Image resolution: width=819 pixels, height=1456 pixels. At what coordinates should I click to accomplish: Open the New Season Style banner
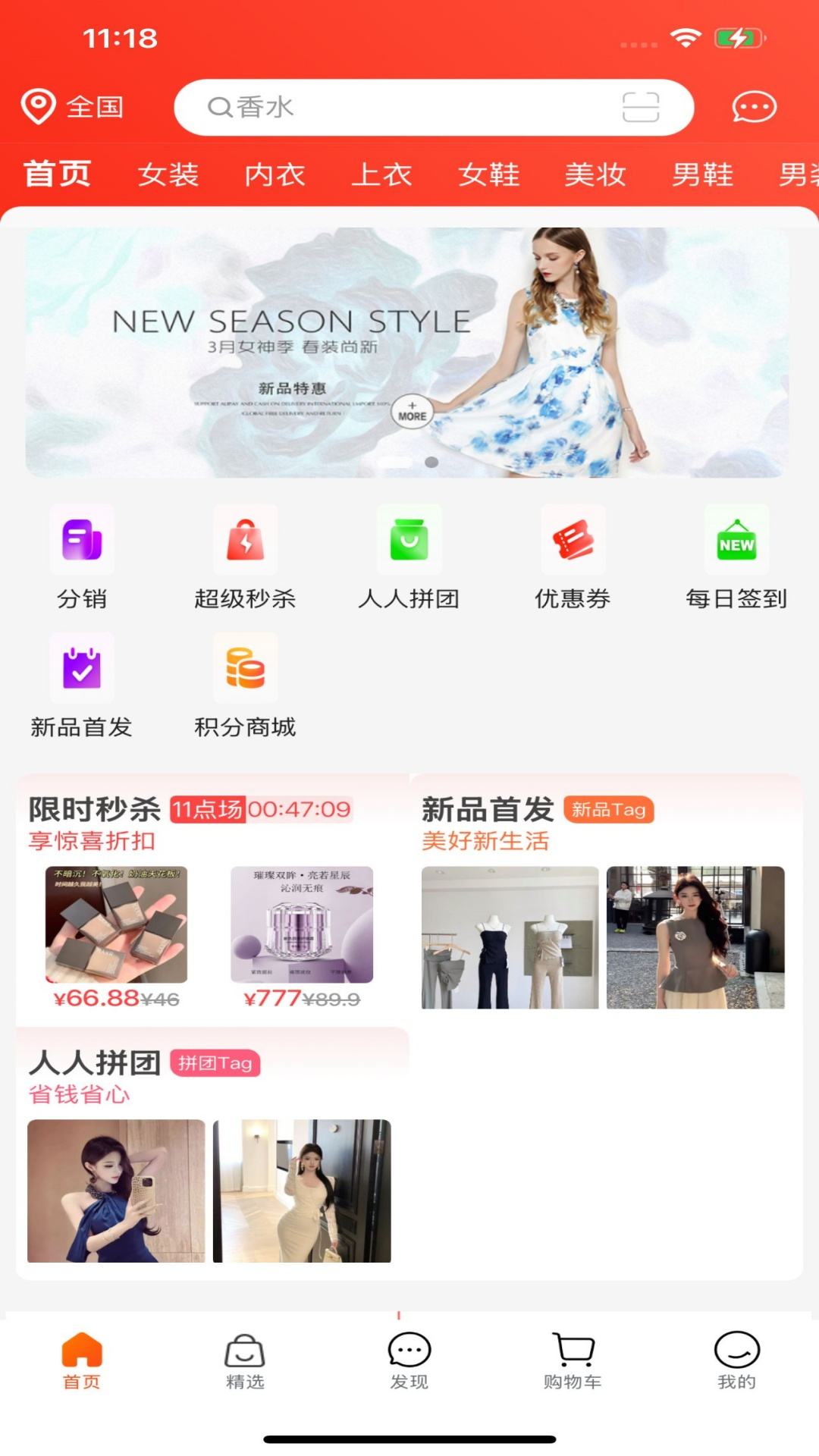(407, 353)
